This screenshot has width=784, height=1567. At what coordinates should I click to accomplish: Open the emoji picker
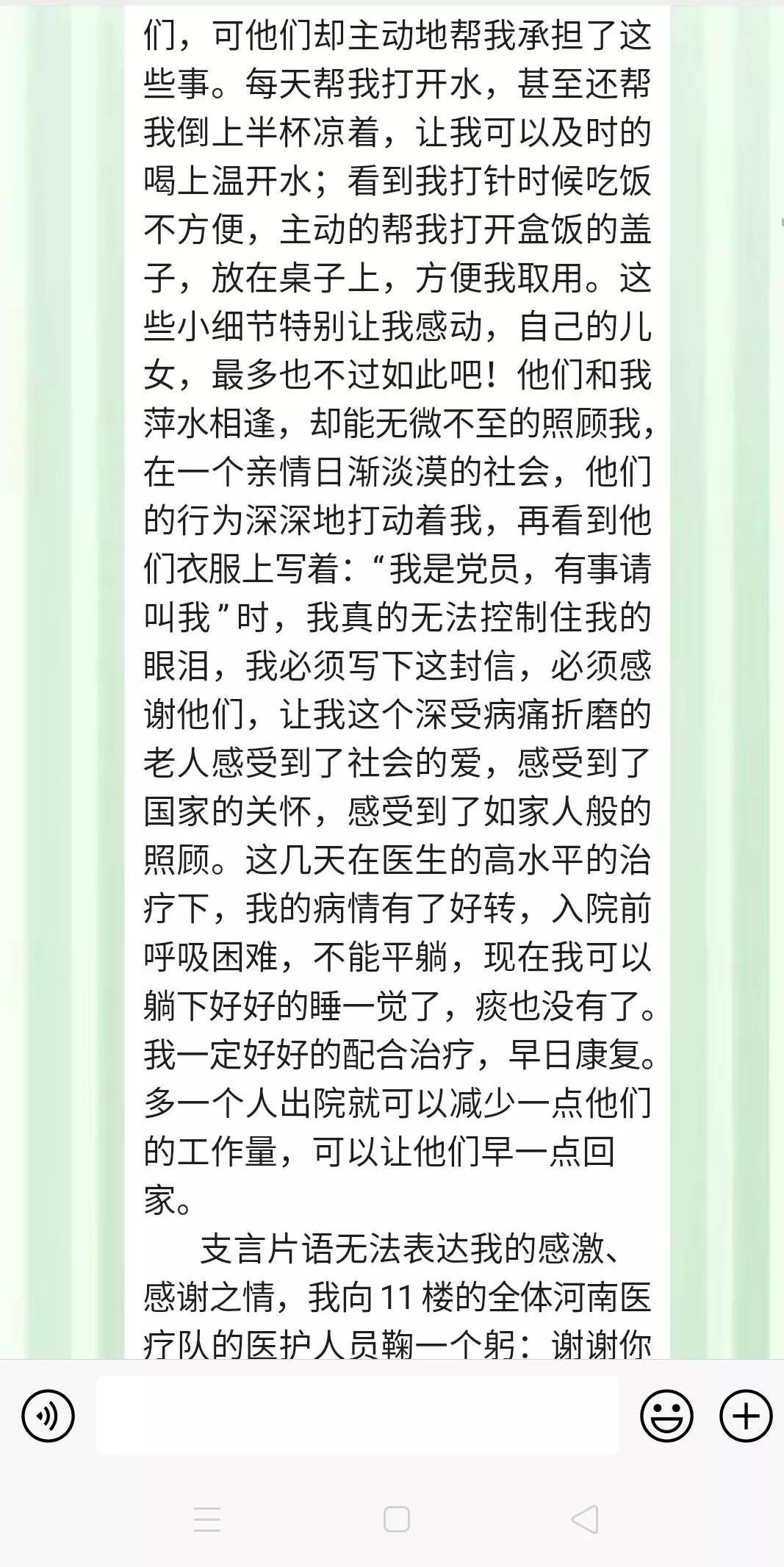(x=666, y=1415)
